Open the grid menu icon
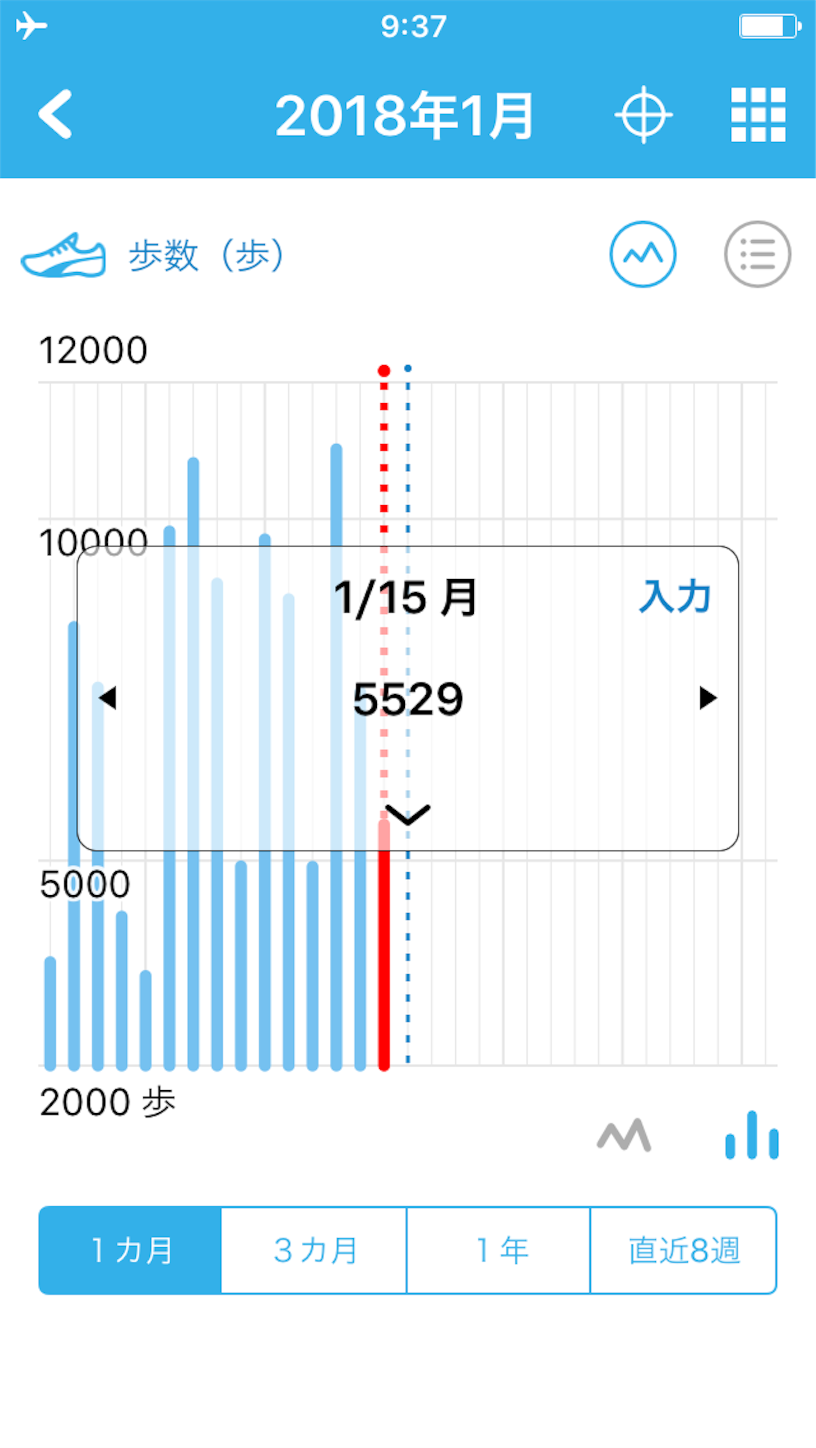Viewport: 816px width, 1448px height. tap(758, 115)
